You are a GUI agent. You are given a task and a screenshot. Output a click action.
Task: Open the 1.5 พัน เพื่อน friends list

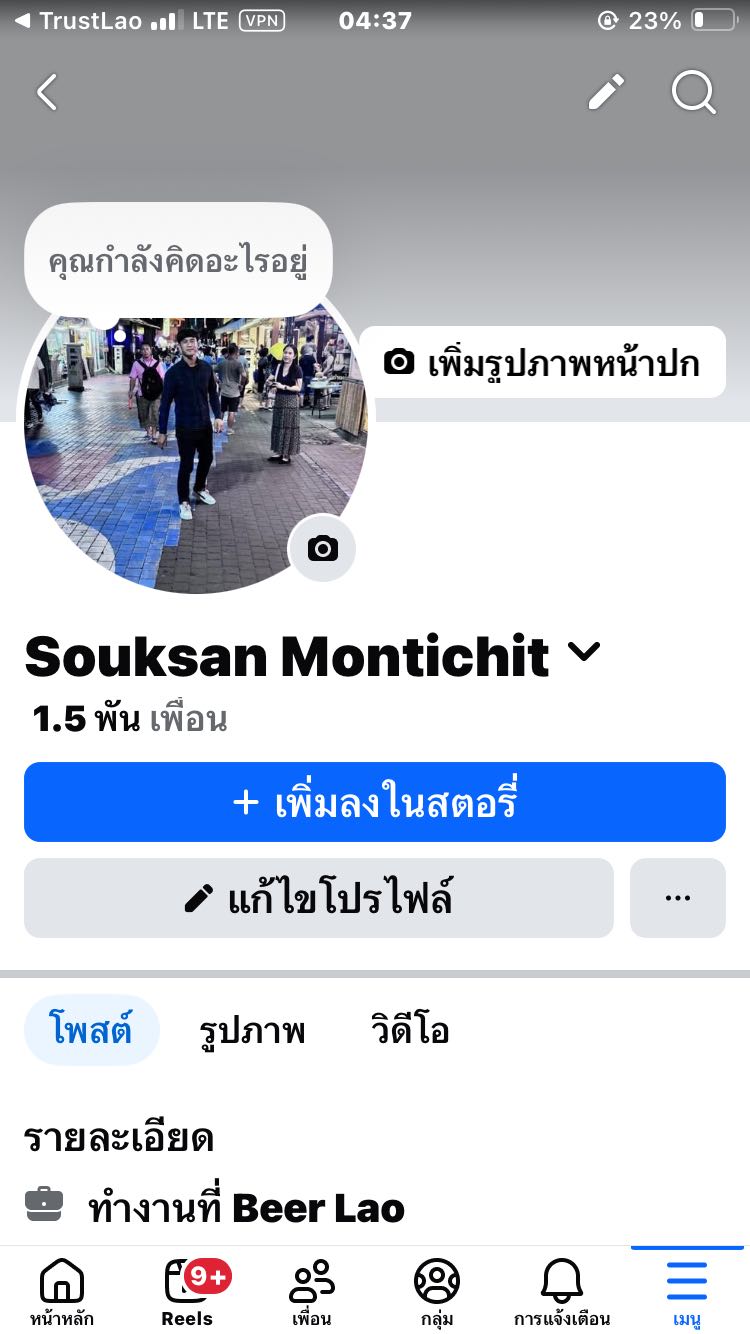pos(130,718)
